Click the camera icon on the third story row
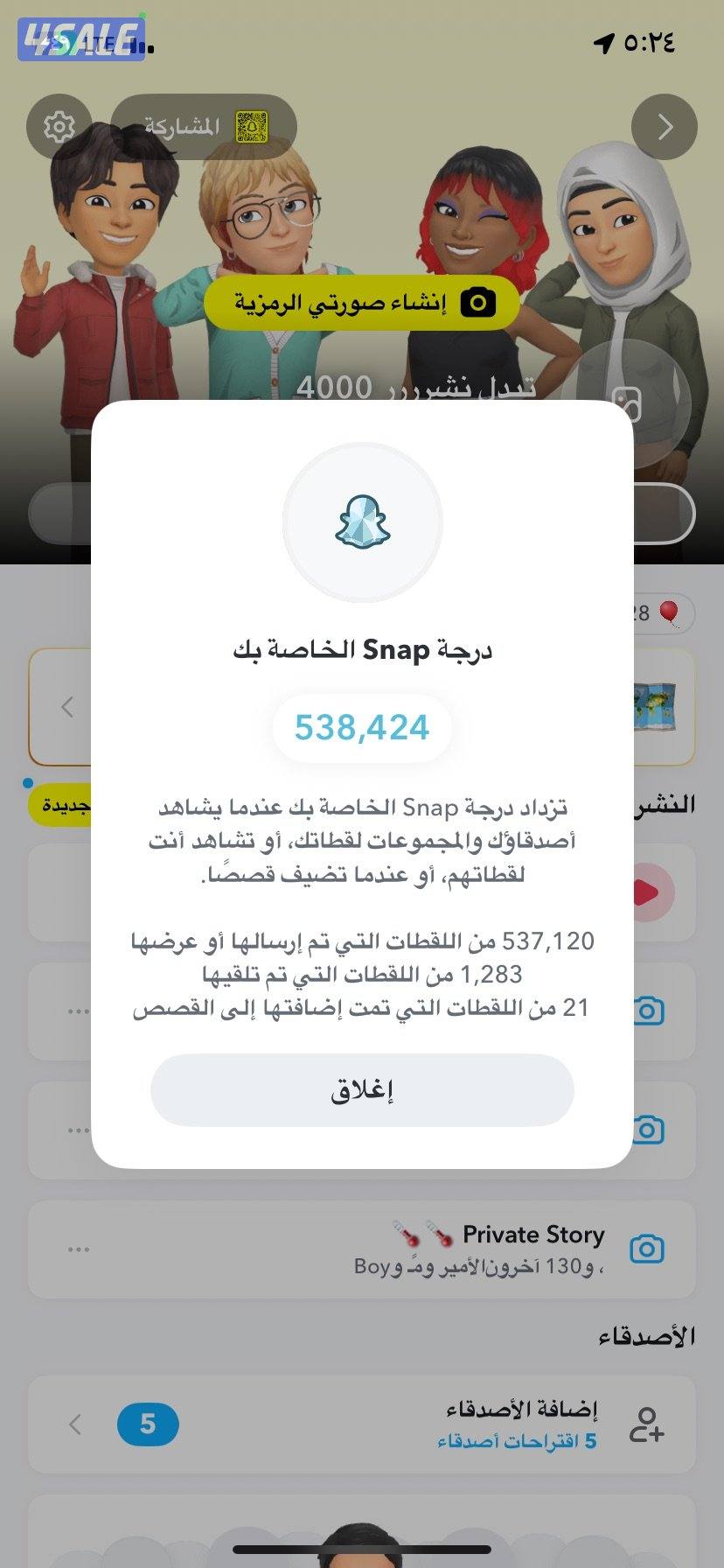 click(x=649, y=1131)
